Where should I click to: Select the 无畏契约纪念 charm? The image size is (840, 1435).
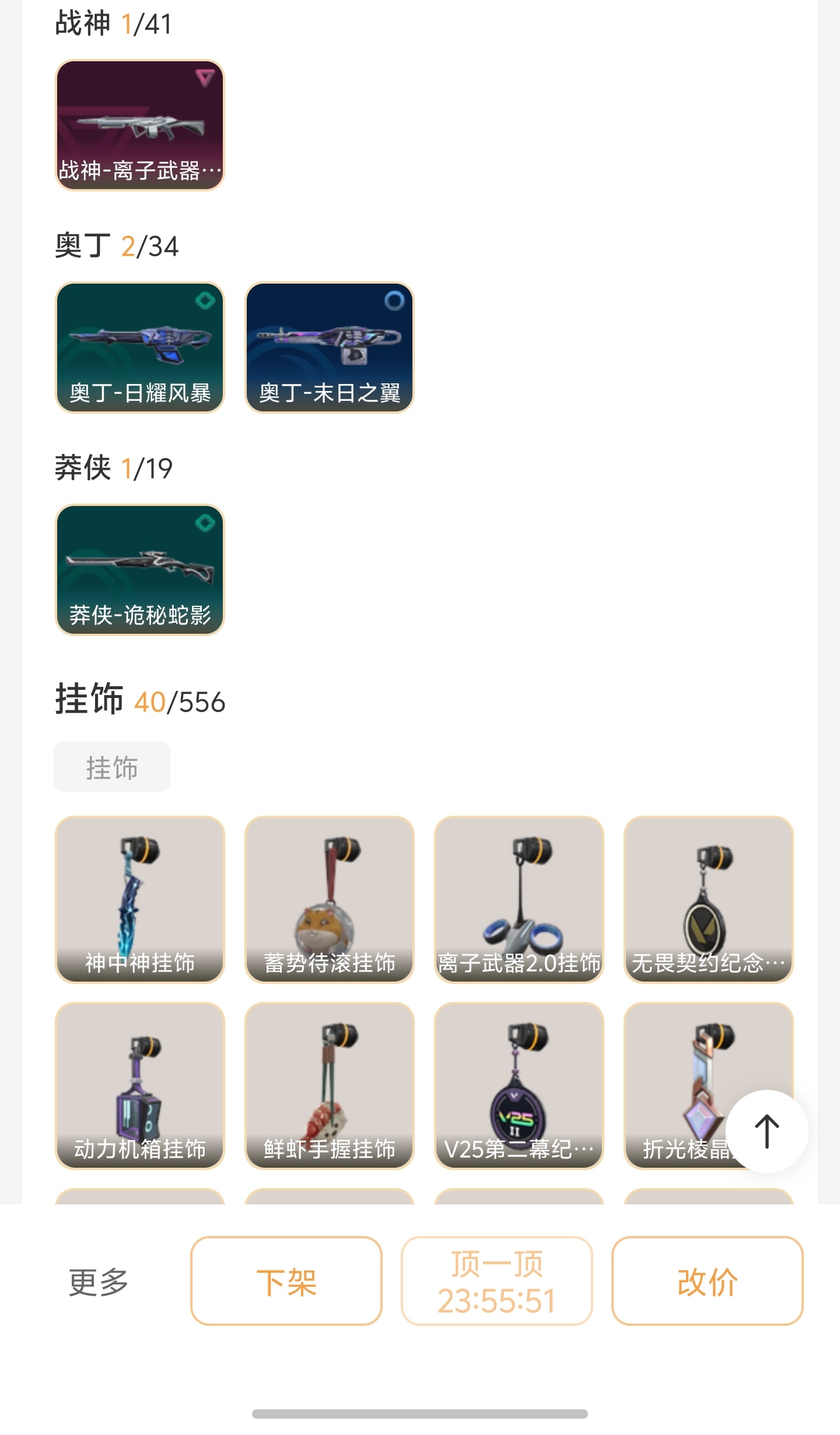pyautogui.click(x=709, y=899)
